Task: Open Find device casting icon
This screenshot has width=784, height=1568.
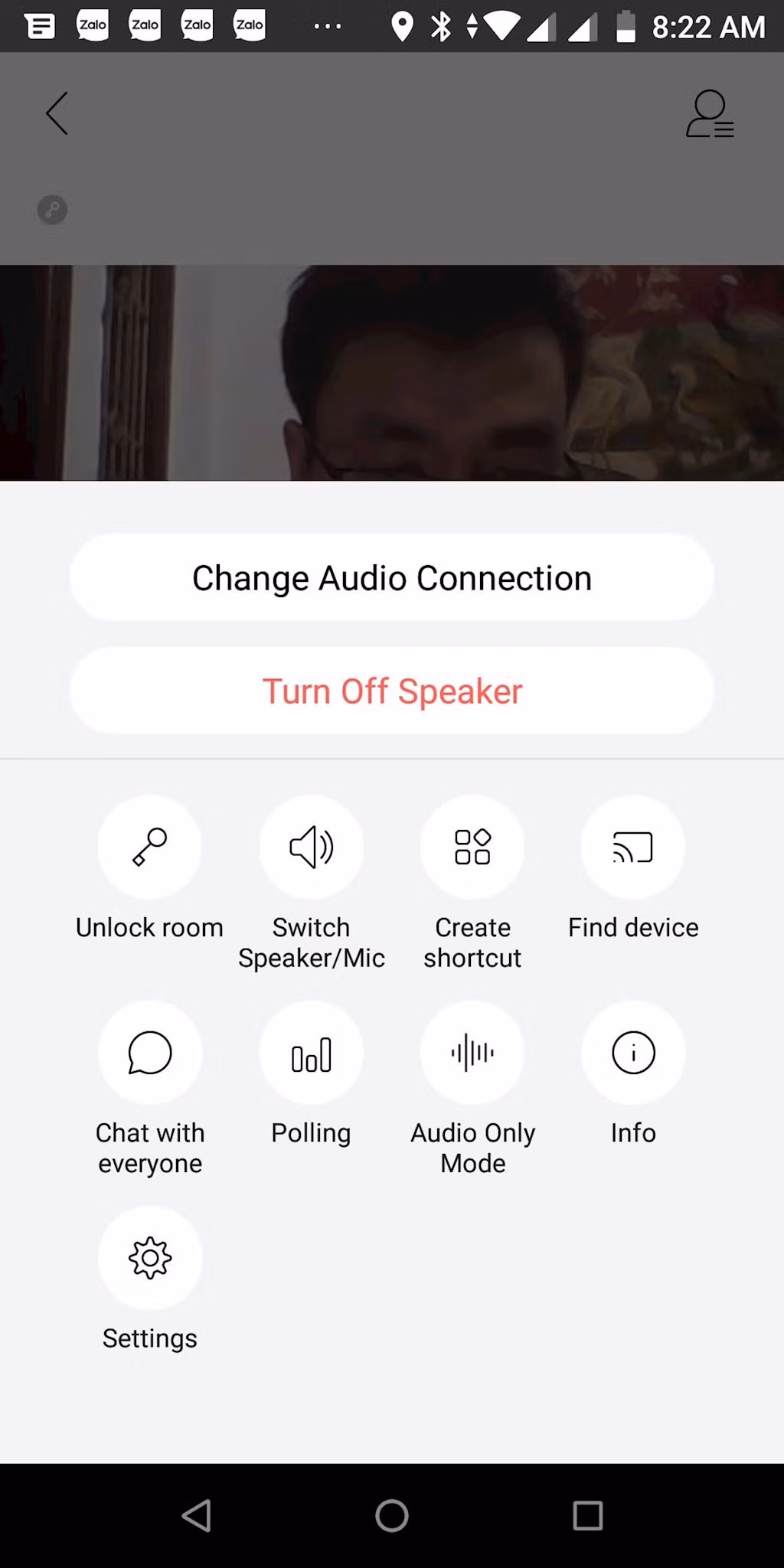Action: [x=633, y=847]
